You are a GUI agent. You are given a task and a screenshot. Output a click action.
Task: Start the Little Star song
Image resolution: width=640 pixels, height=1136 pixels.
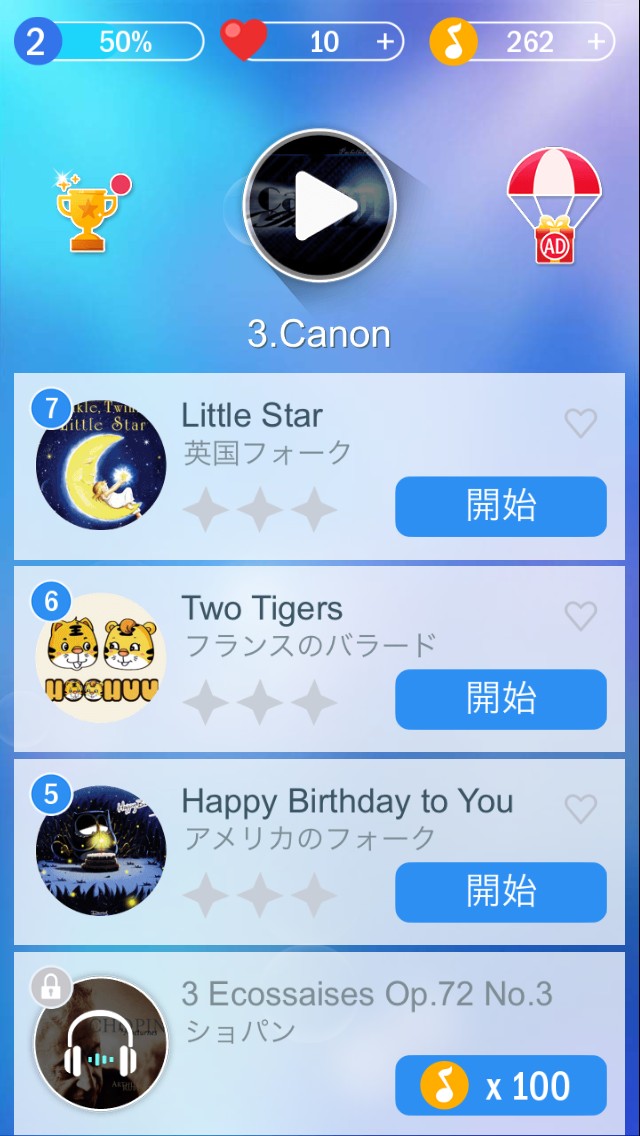pyautogui.click(x=500, y=507)
